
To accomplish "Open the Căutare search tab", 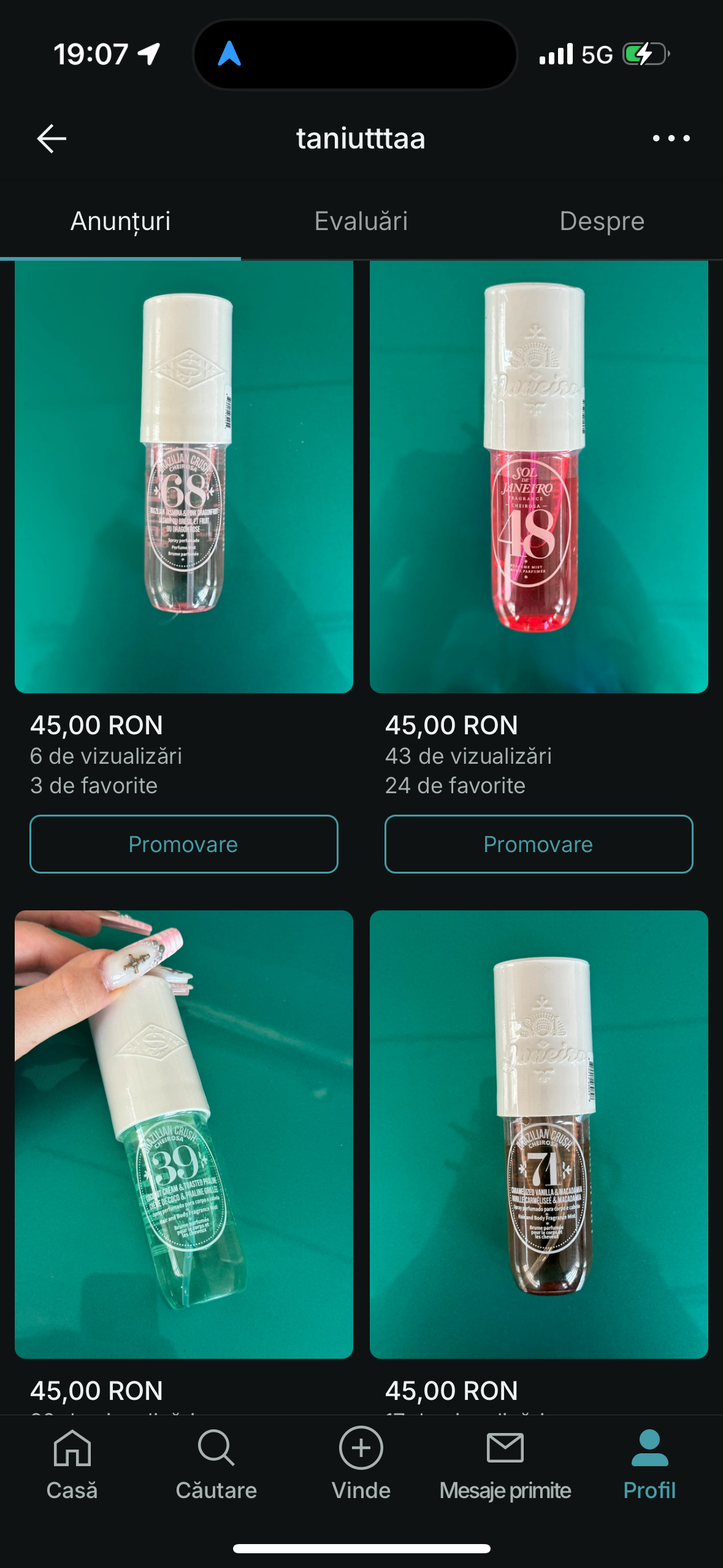I will 216,1464.
